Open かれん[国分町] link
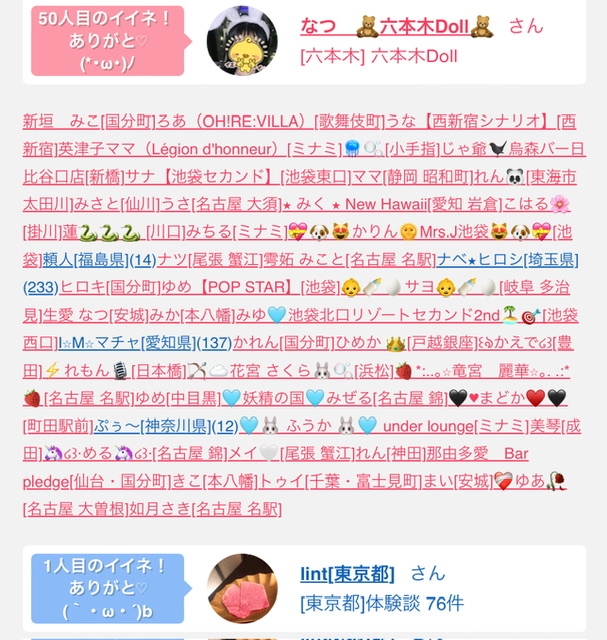 pos(284,342)
